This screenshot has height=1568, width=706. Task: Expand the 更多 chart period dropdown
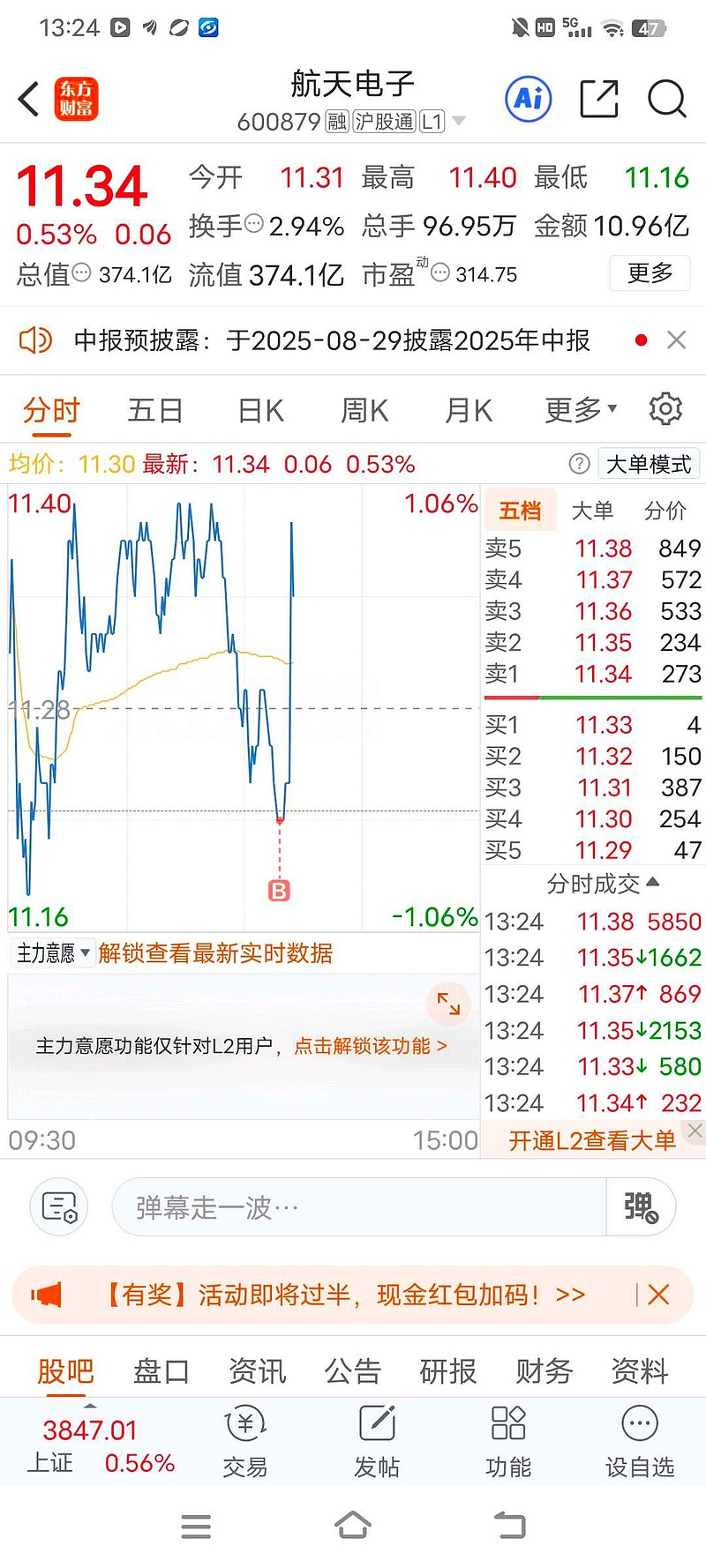click(x=581, y=409)
